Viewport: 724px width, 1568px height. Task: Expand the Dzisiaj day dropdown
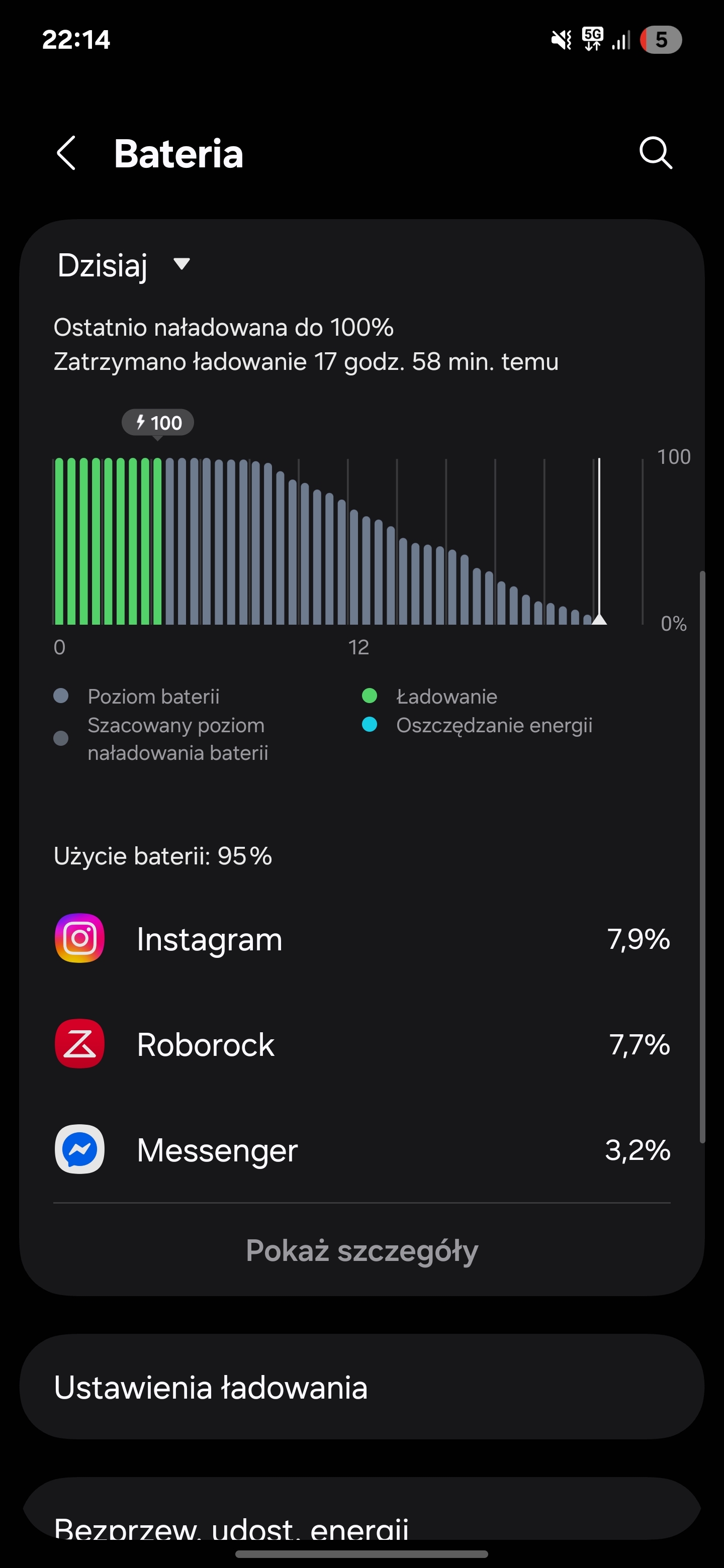pyautogui.click(x=124, y=265)
